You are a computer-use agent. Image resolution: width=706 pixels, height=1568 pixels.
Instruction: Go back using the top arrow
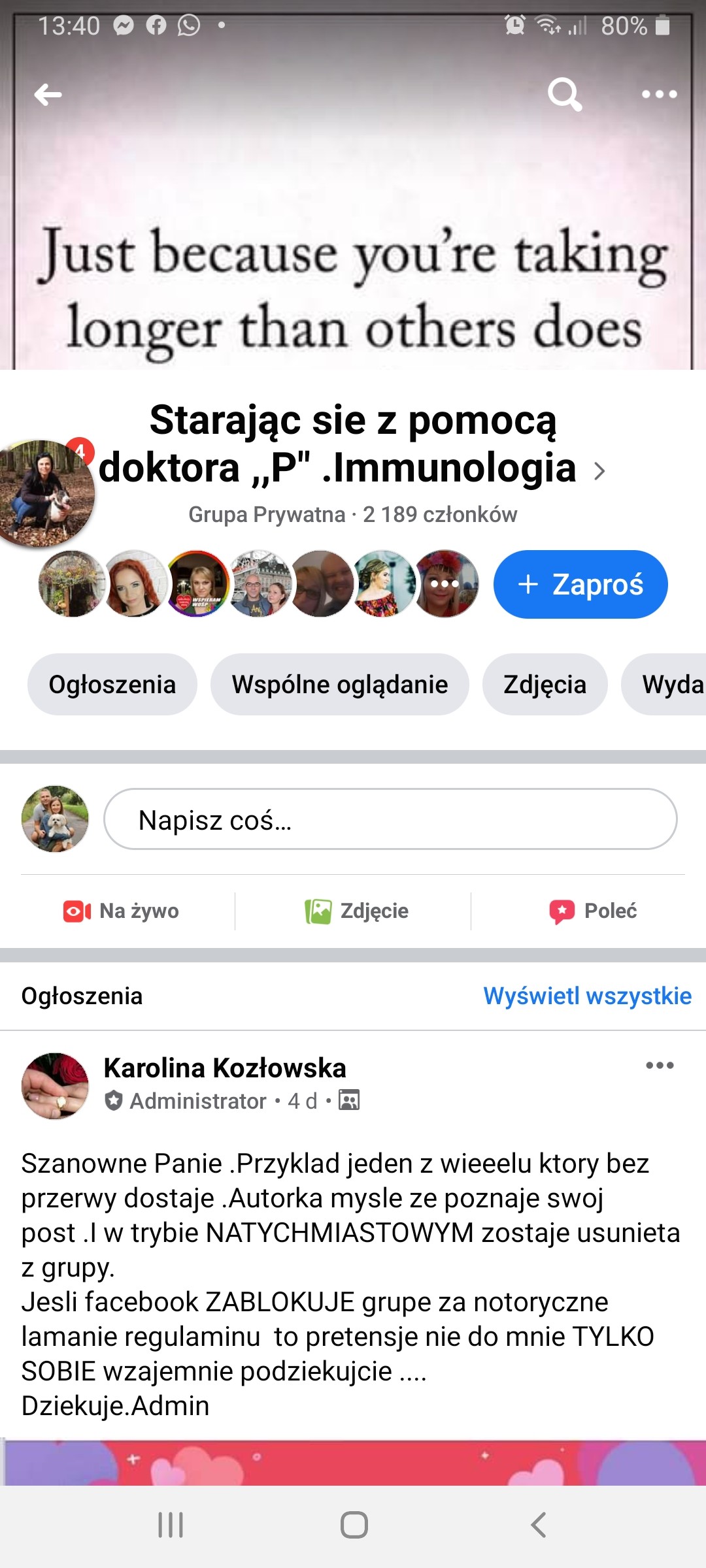pyautogui.click(x=48, y=95)
